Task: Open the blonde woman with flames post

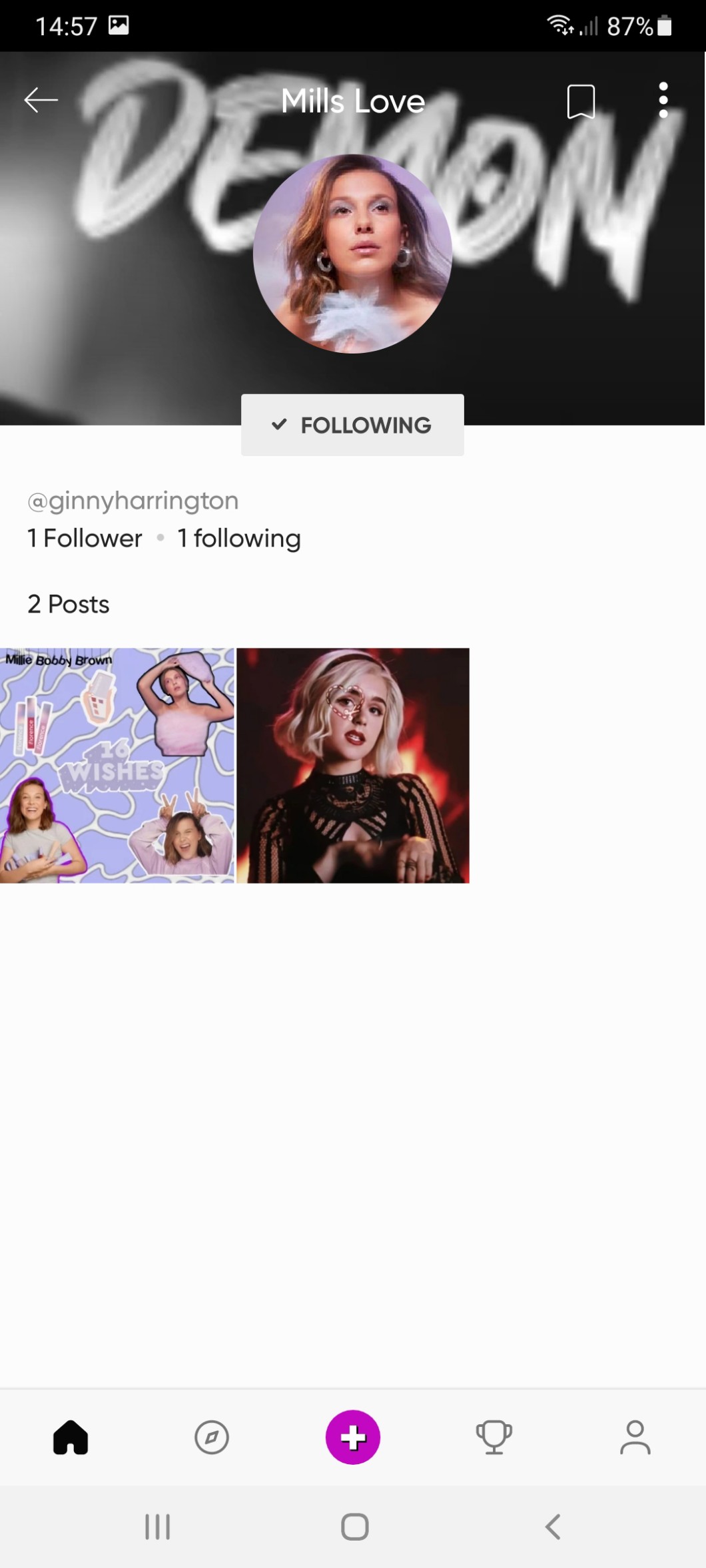Action: click(353, 765)
